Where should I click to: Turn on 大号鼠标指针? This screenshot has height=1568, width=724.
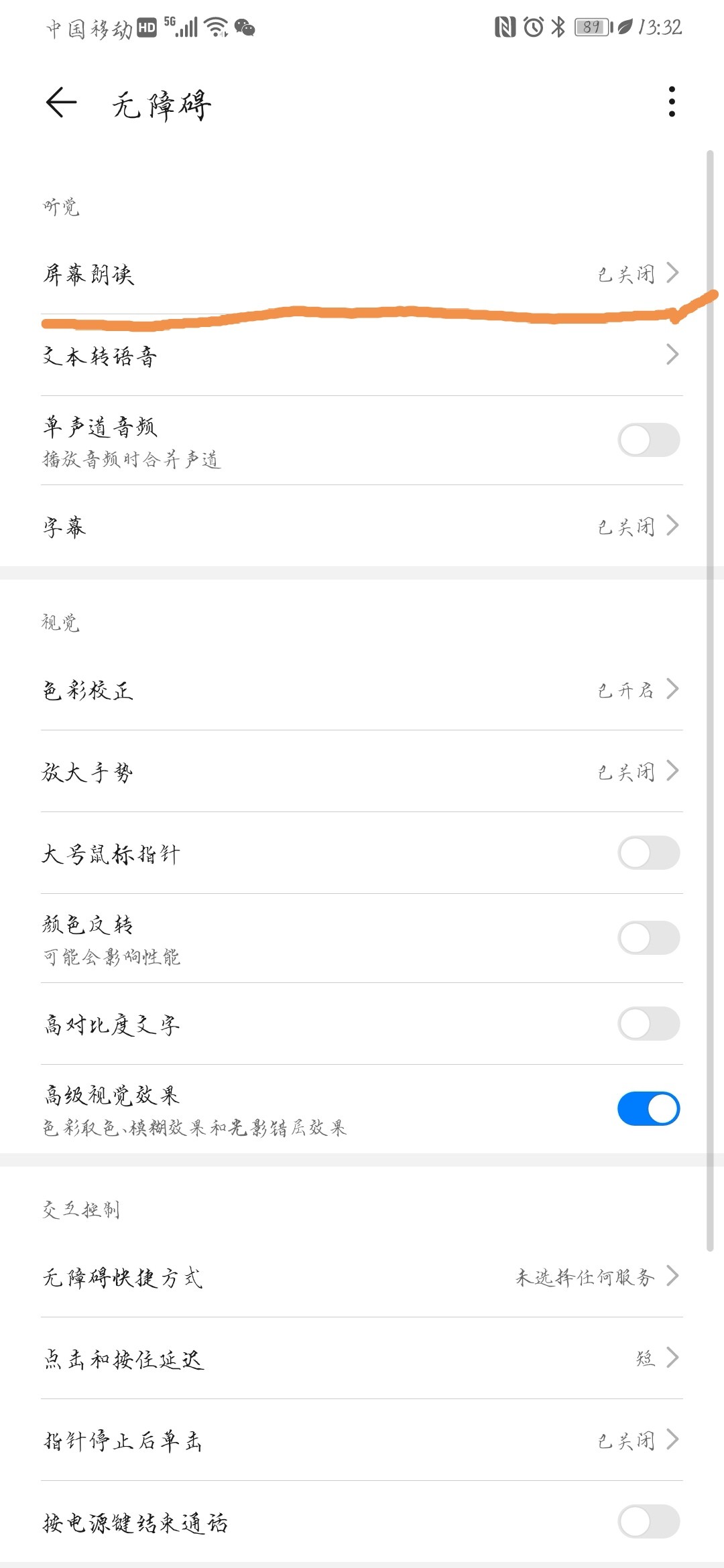pos(648,853)
